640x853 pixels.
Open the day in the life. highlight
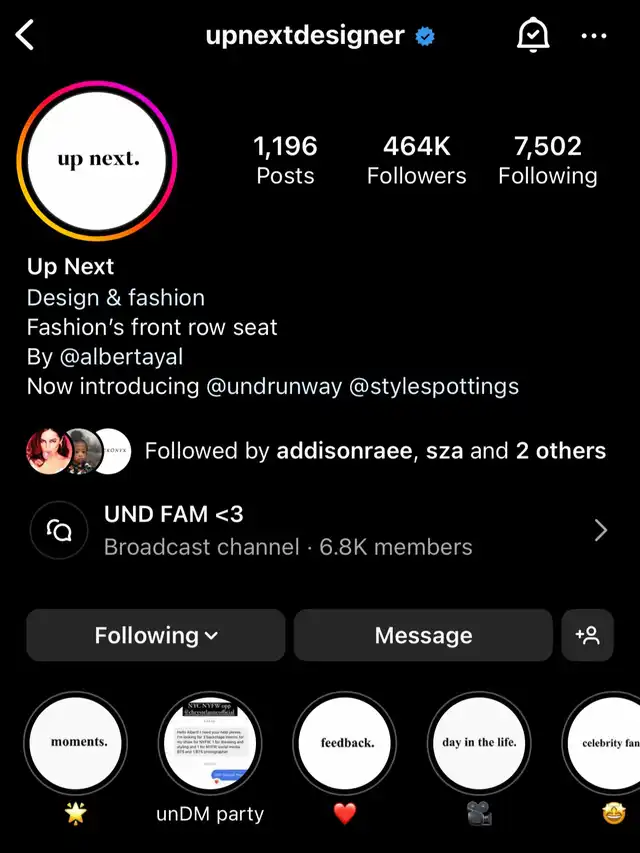point(479,744)
